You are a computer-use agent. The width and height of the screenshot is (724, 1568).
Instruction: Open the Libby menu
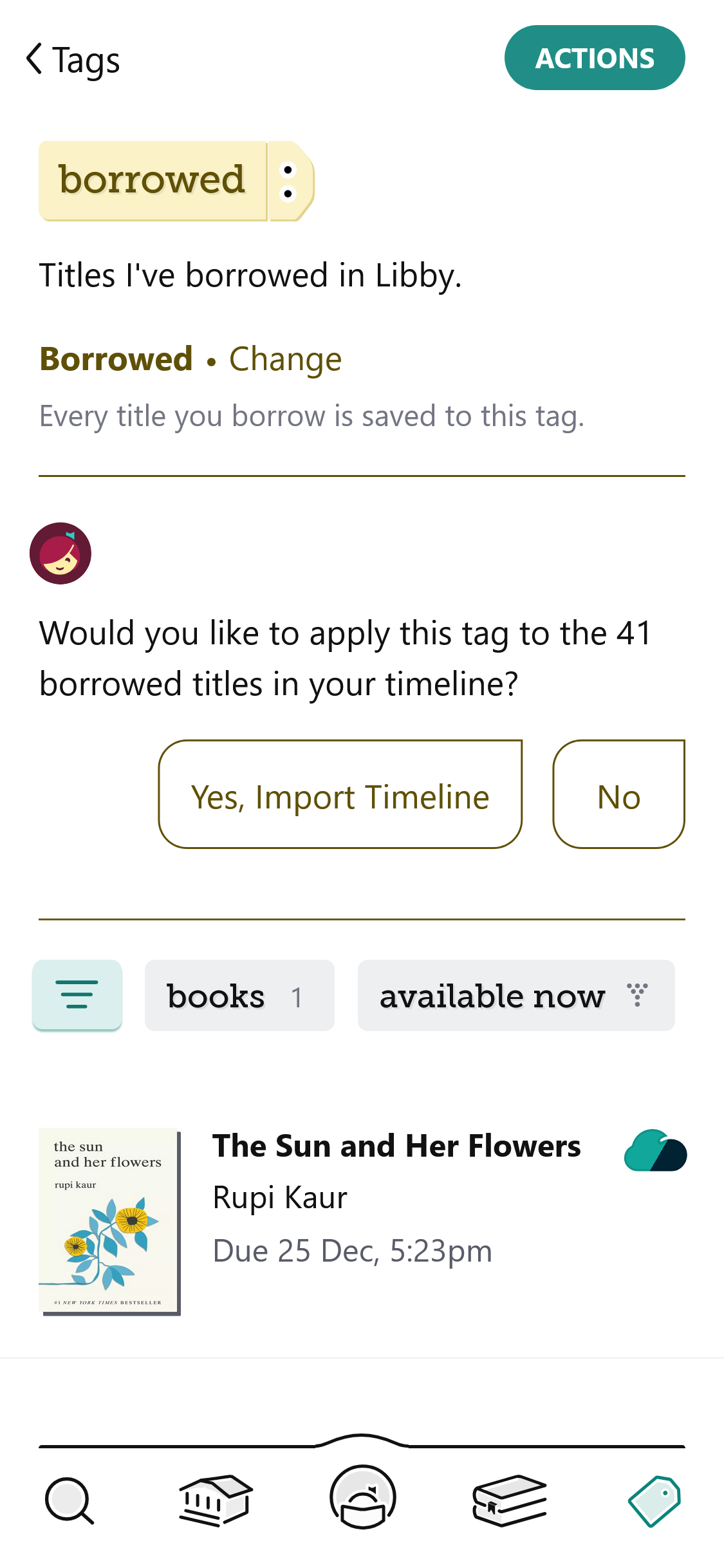[362, 1497]
